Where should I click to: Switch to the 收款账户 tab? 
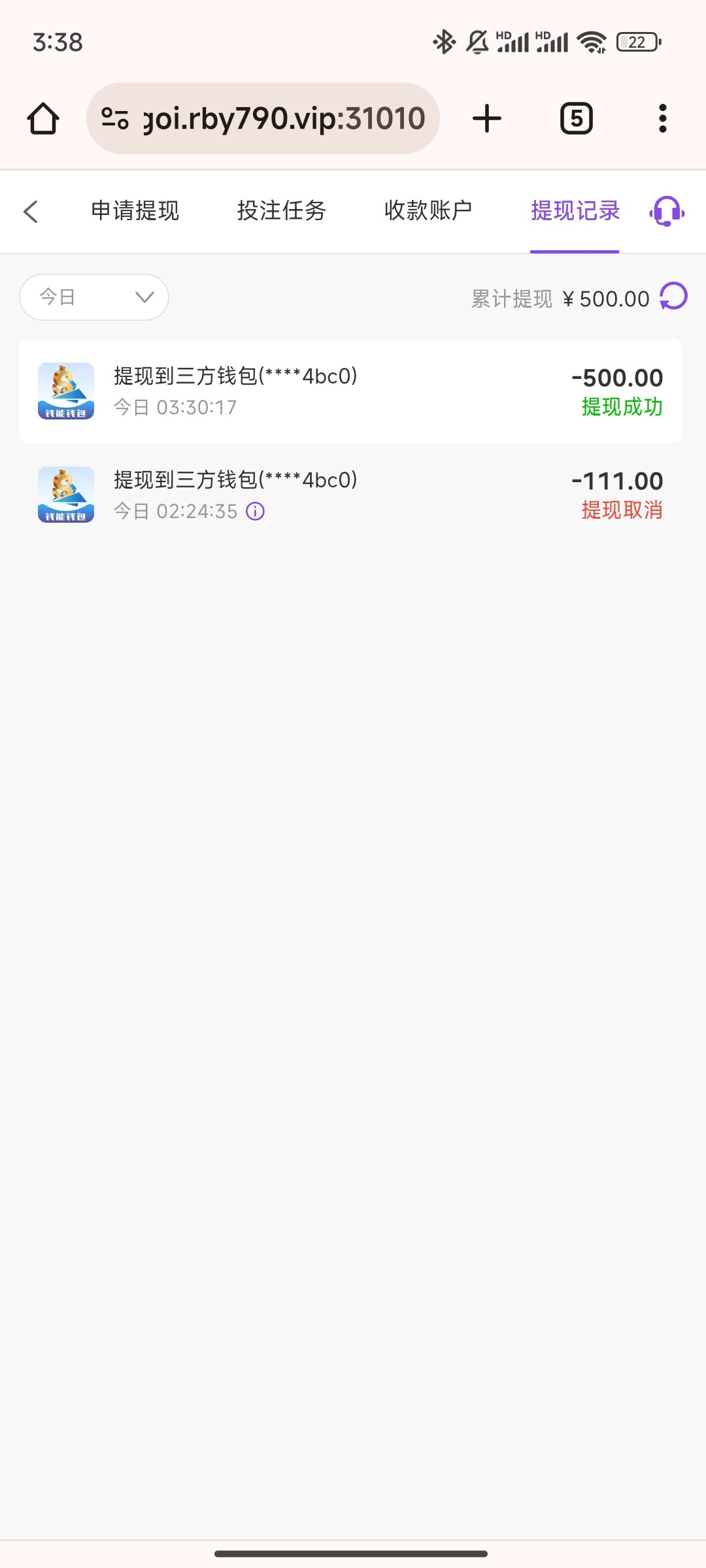(428, 211)
